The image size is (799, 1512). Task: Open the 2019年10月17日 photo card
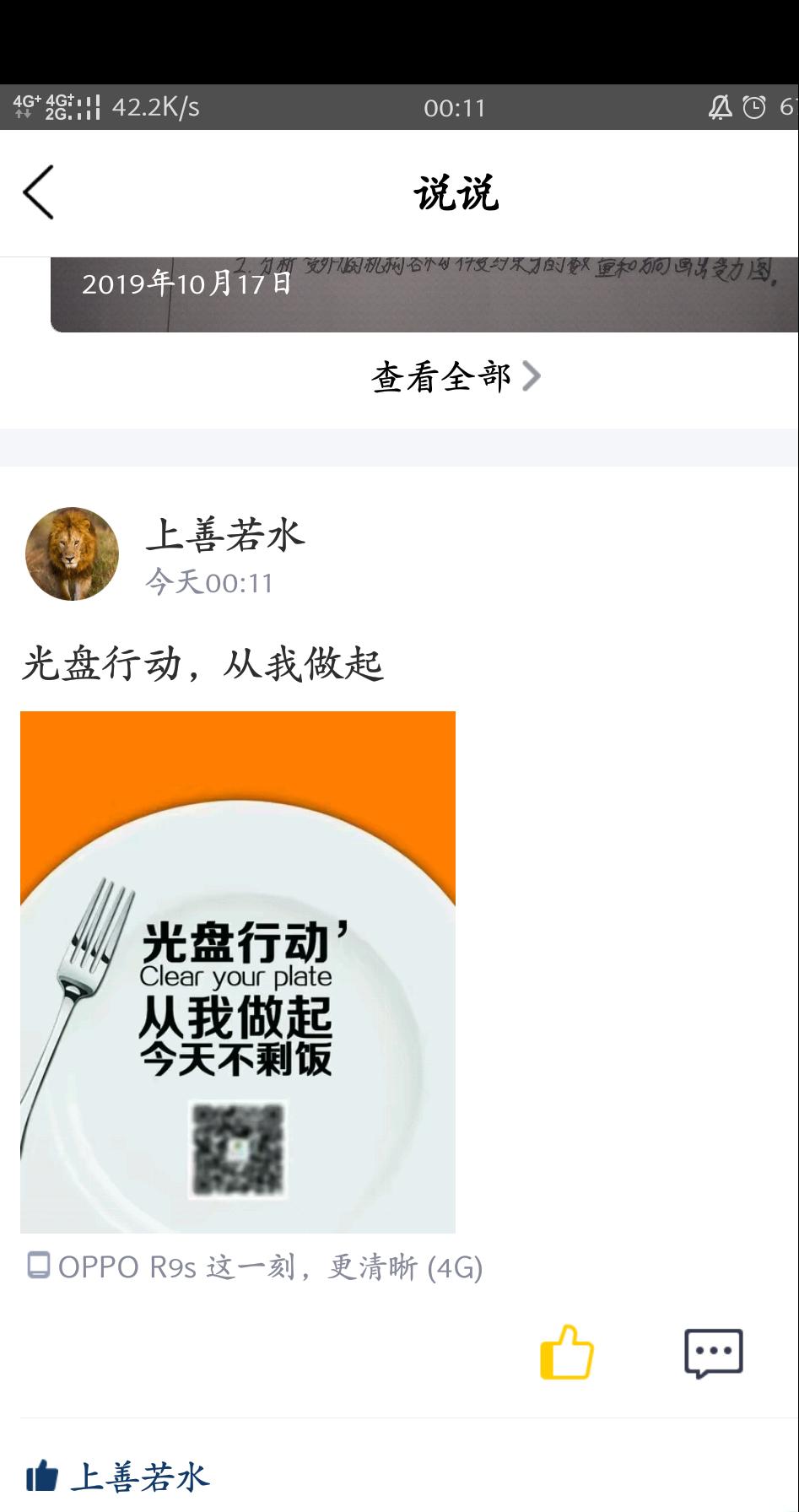(424, 294)
